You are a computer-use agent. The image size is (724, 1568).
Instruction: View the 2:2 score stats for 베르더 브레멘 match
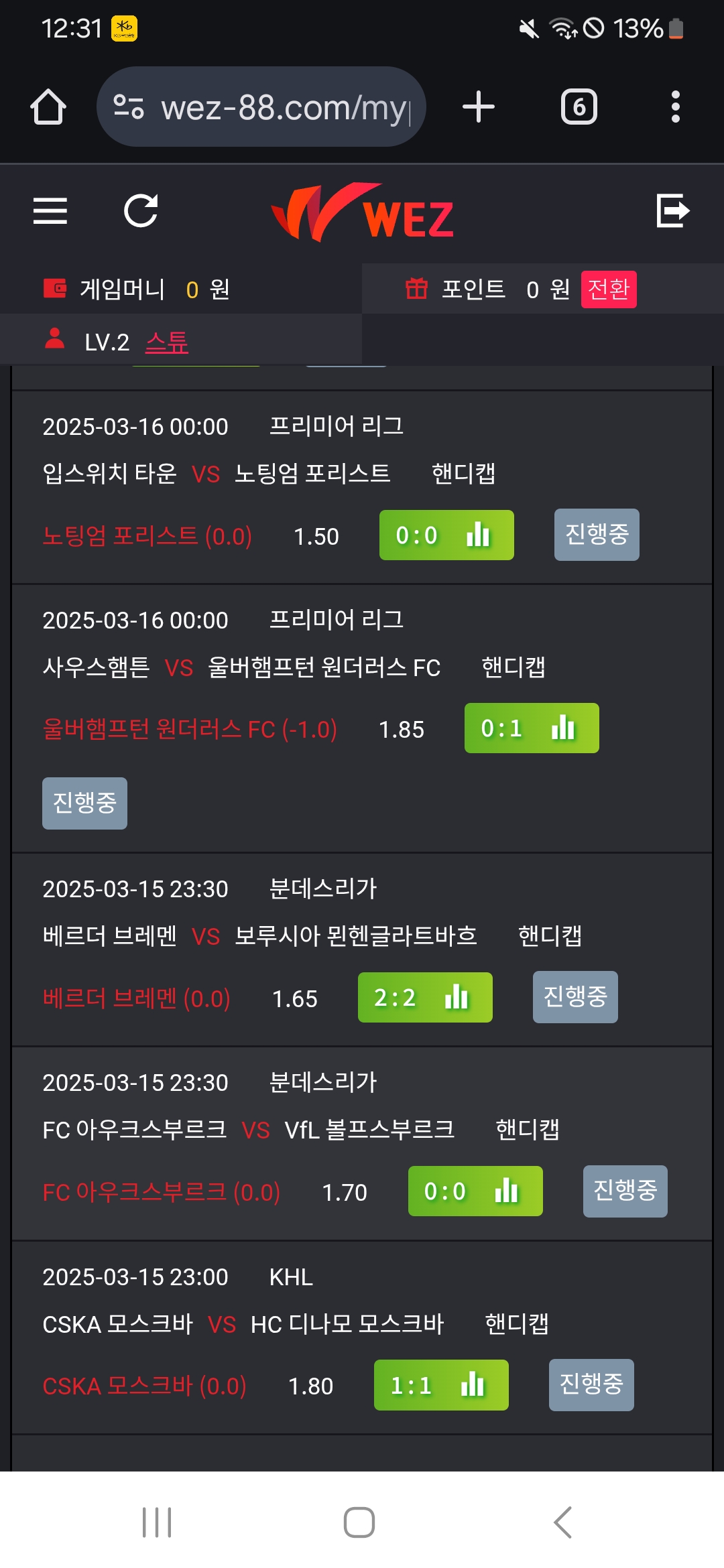[x=425, y=998]
